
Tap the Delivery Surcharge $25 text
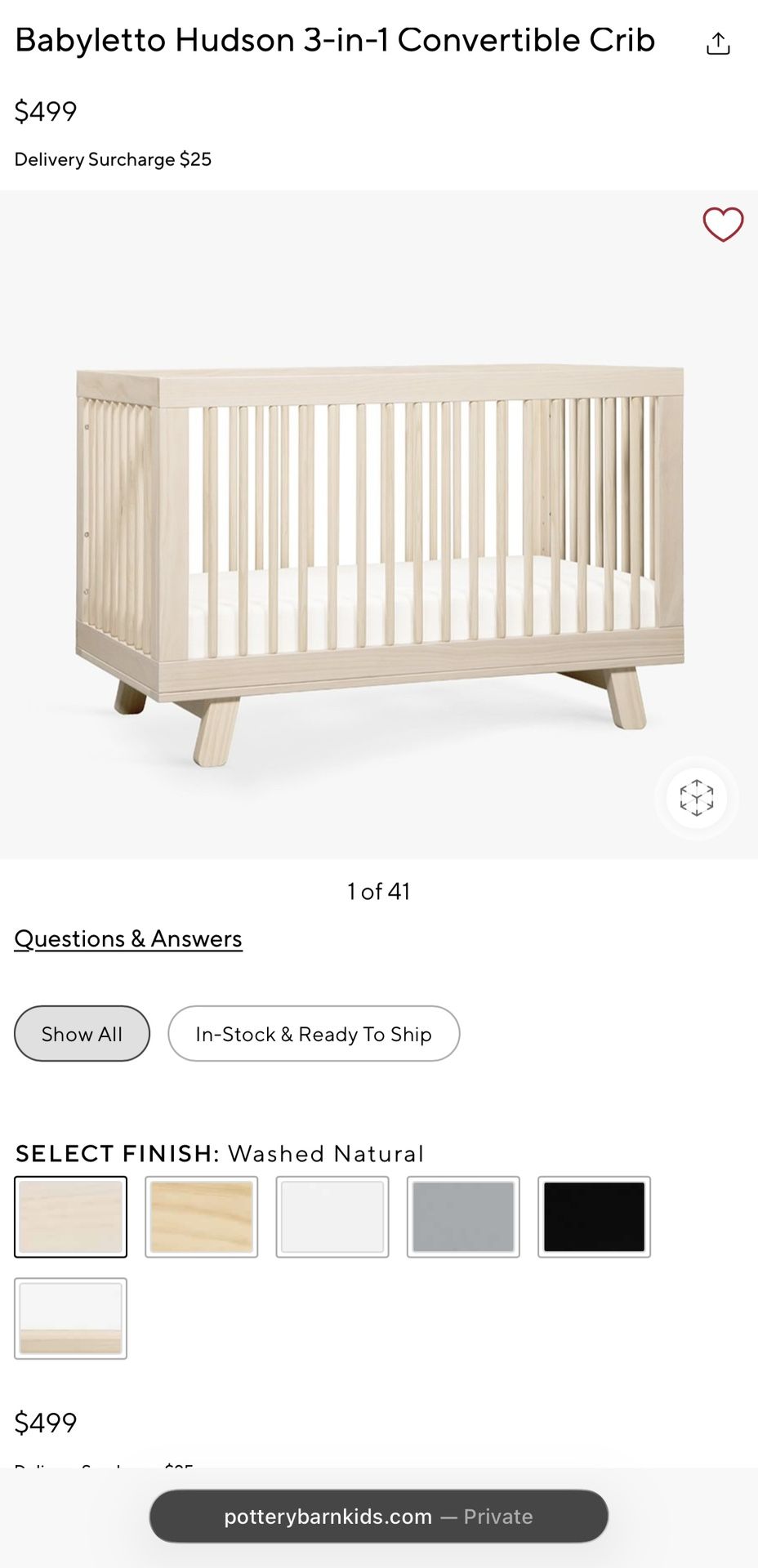[112, 159]
